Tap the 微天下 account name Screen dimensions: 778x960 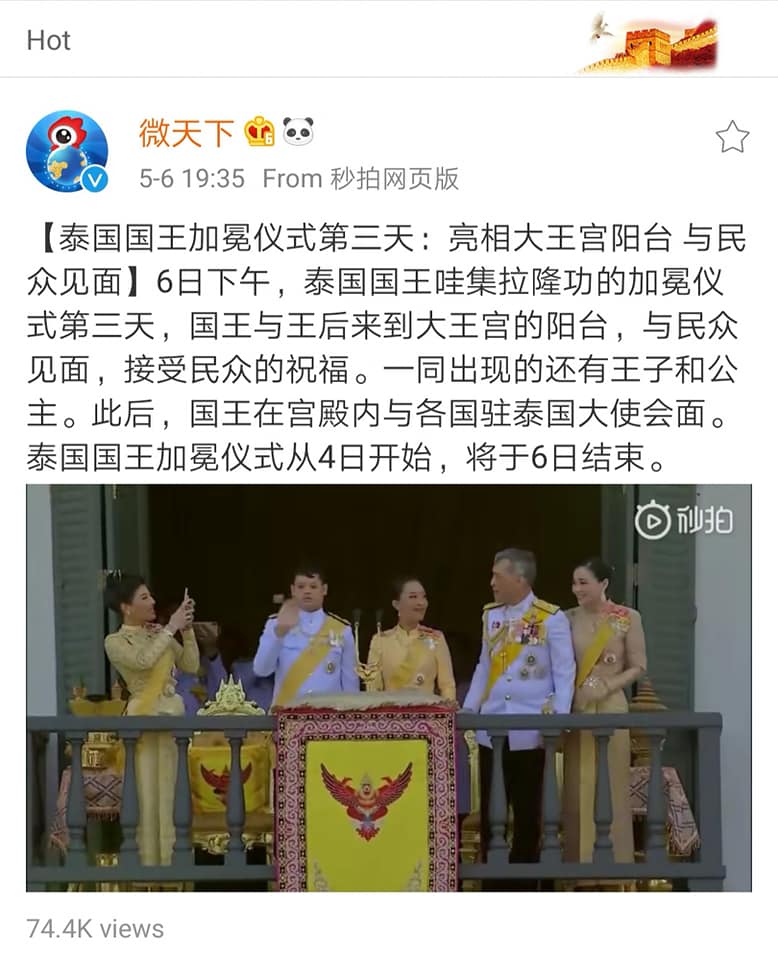pyautogui.click(x=186, y=132)
